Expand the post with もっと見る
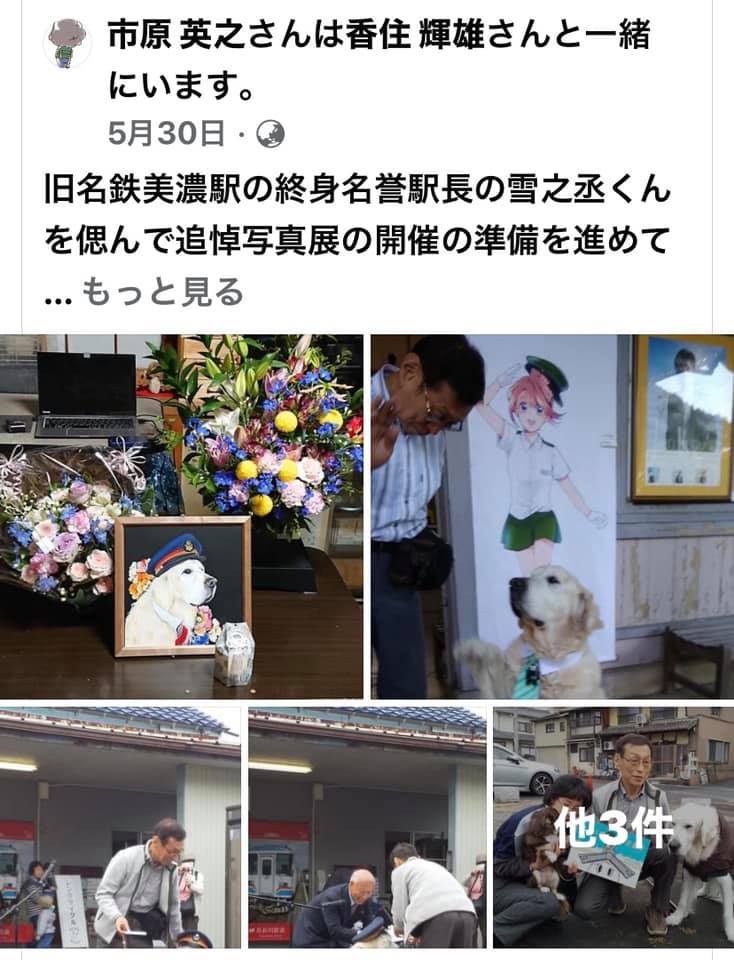 click(161, 292)
